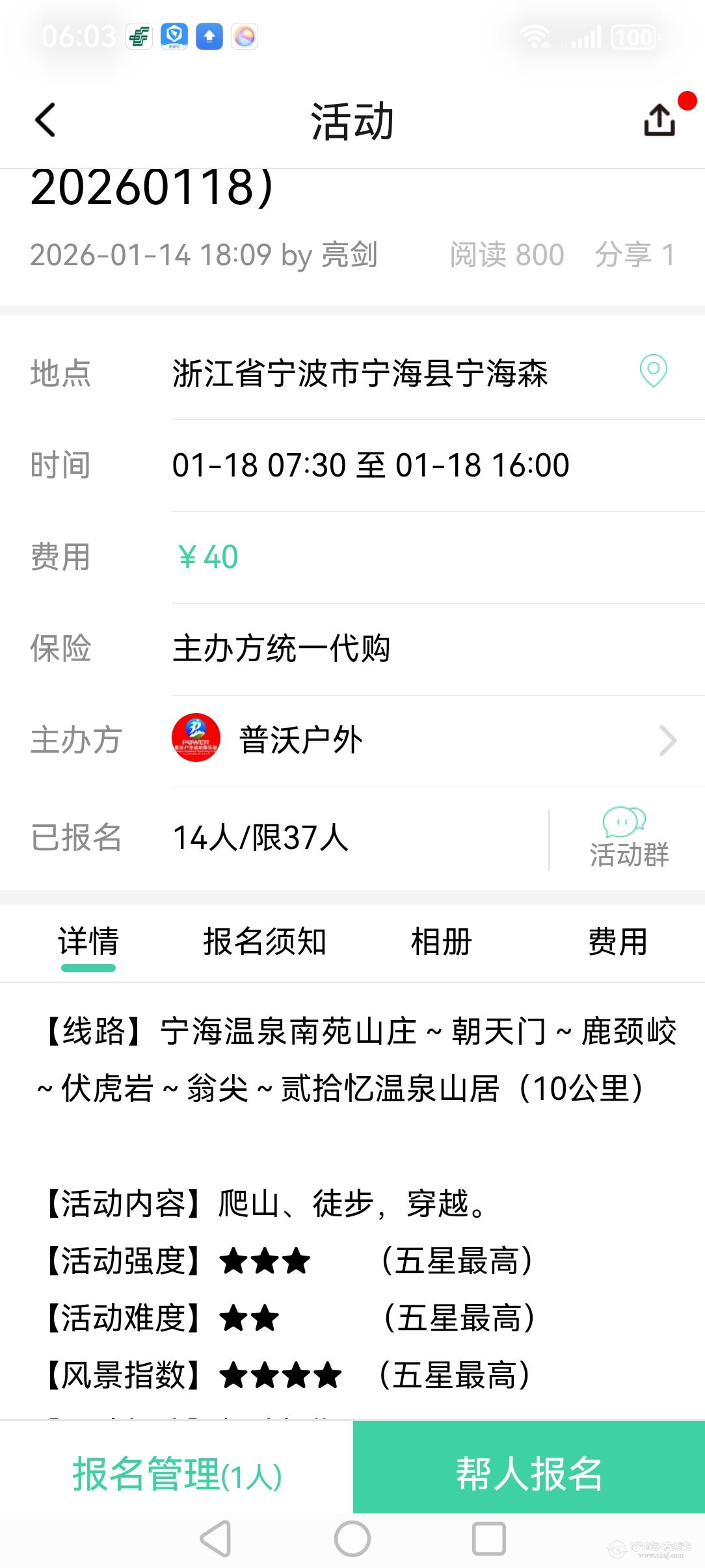
Task: Switch to the 相册 tab
Action: click(x=441, y=942)
